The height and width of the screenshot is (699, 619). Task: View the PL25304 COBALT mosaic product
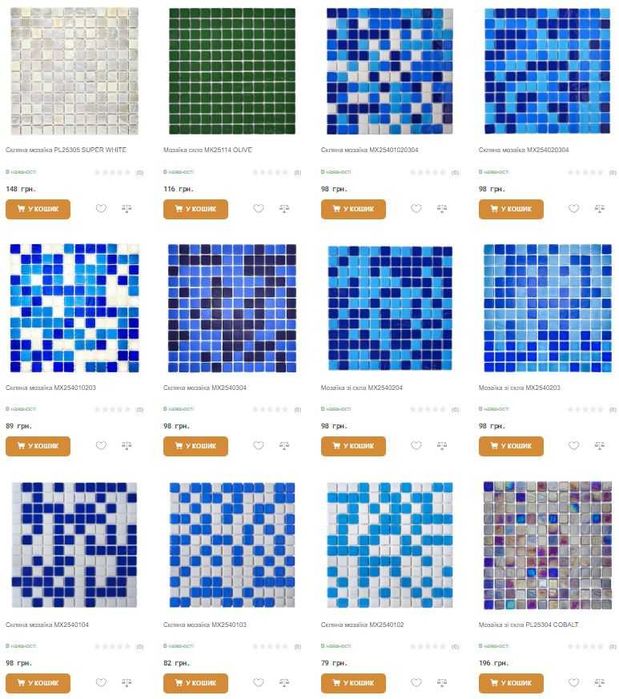tap(545, 545)
